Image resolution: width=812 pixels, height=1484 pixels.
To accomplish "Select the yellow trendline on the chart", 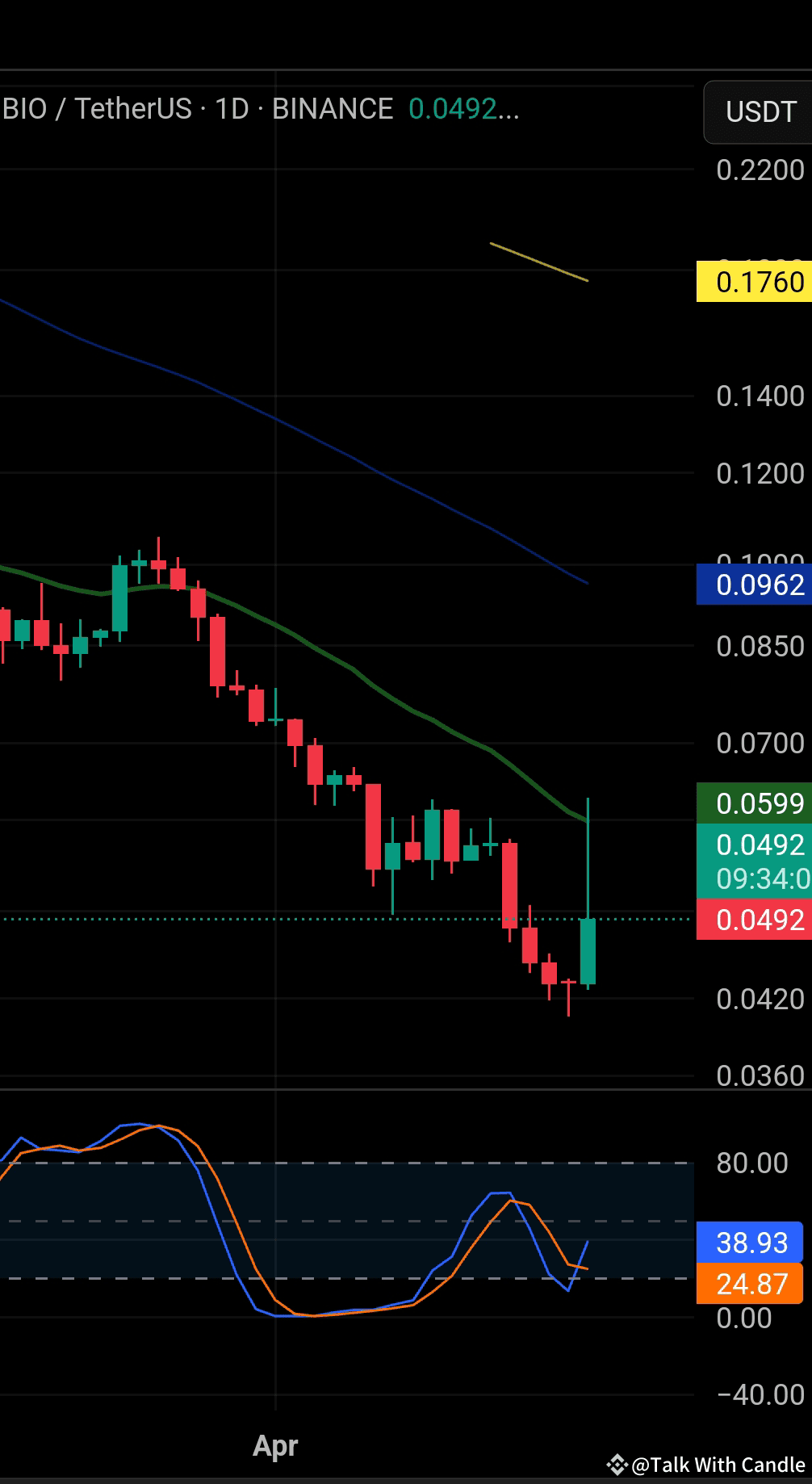I will [538, 260].
